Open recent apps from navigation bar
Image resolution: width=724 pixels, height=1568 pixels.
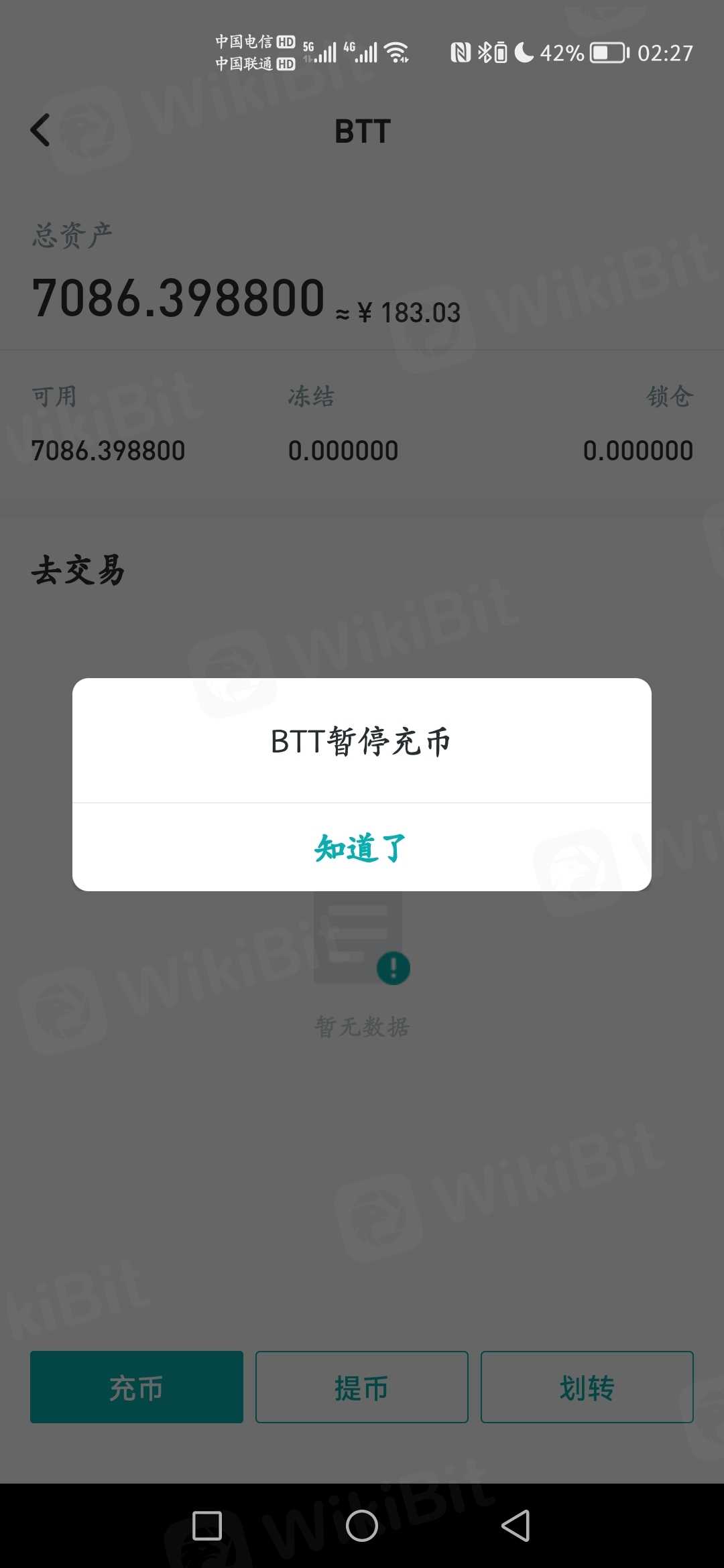click(x=207, y=1526)
